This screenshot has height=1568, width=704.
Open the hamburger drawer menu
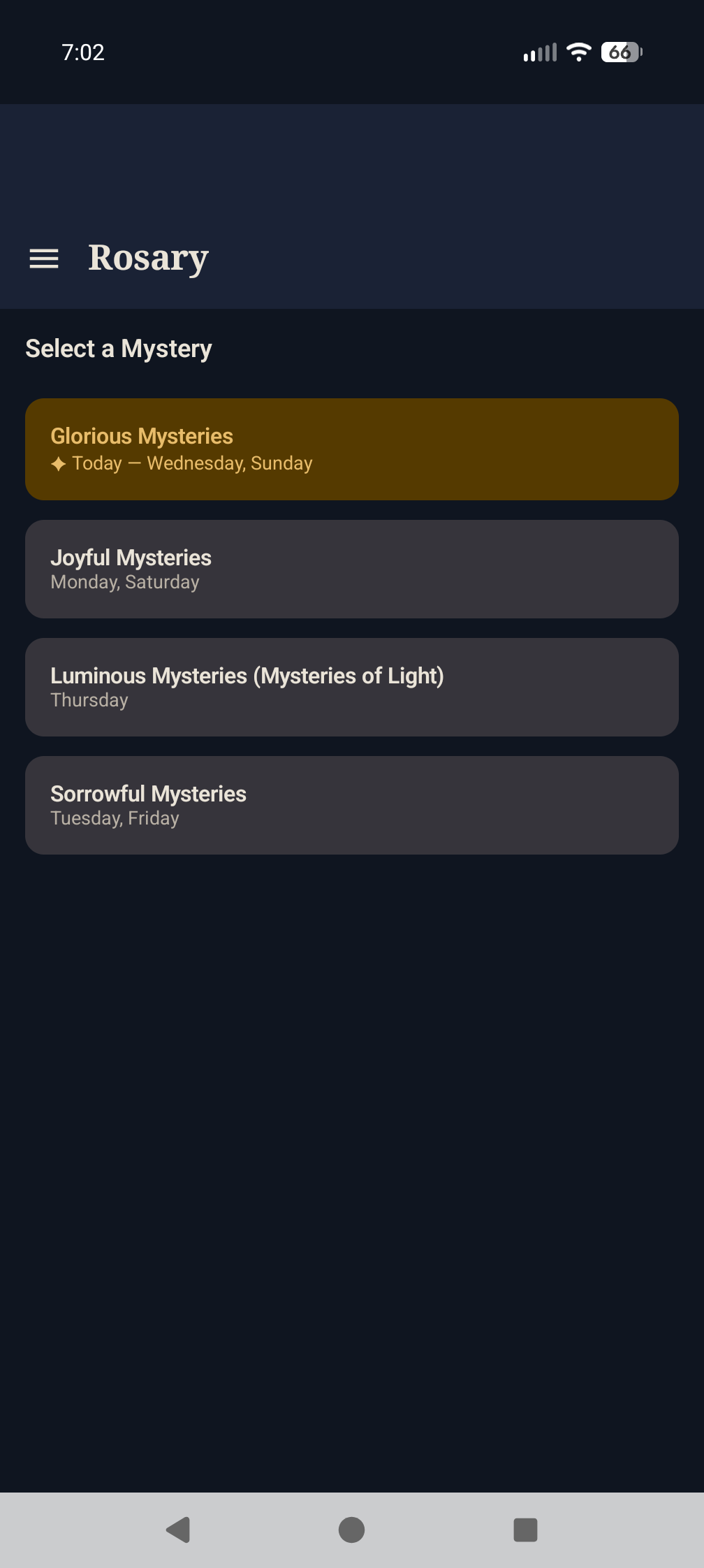tap(43, 259)
